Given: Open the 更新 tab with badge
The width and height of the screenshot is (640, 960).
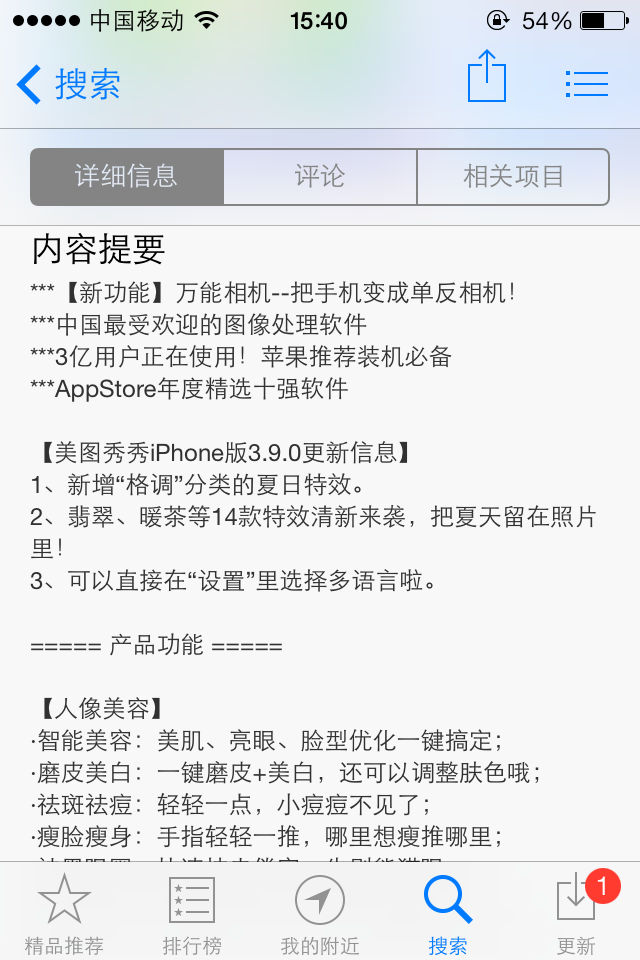Looking at the screenshot, I should 576,912.
